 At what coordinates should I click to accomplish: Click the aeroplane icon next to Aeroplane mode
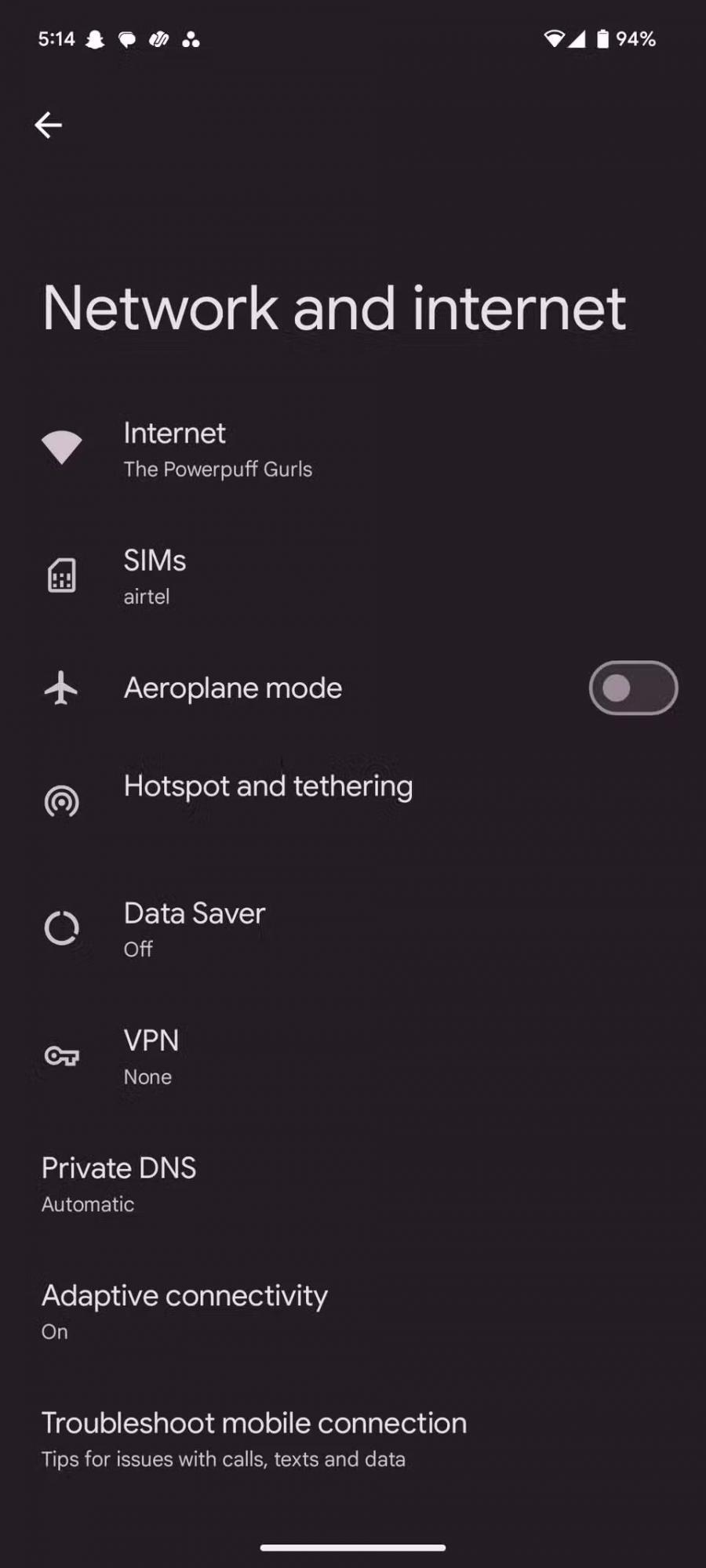click(x=62, y=688)
